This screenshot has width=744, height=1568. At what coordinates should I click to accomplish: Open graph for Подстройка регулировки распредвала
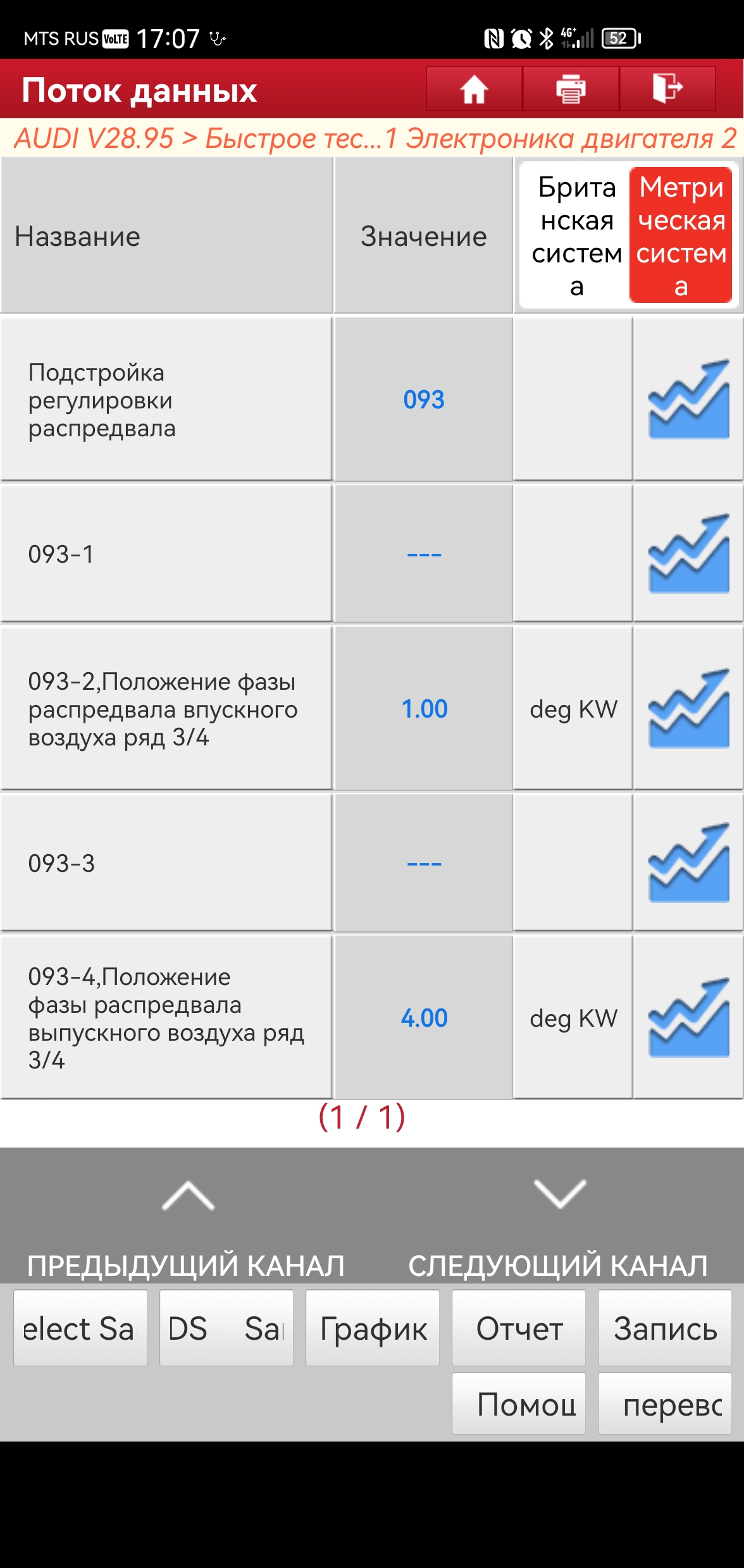tap(688, 400)
